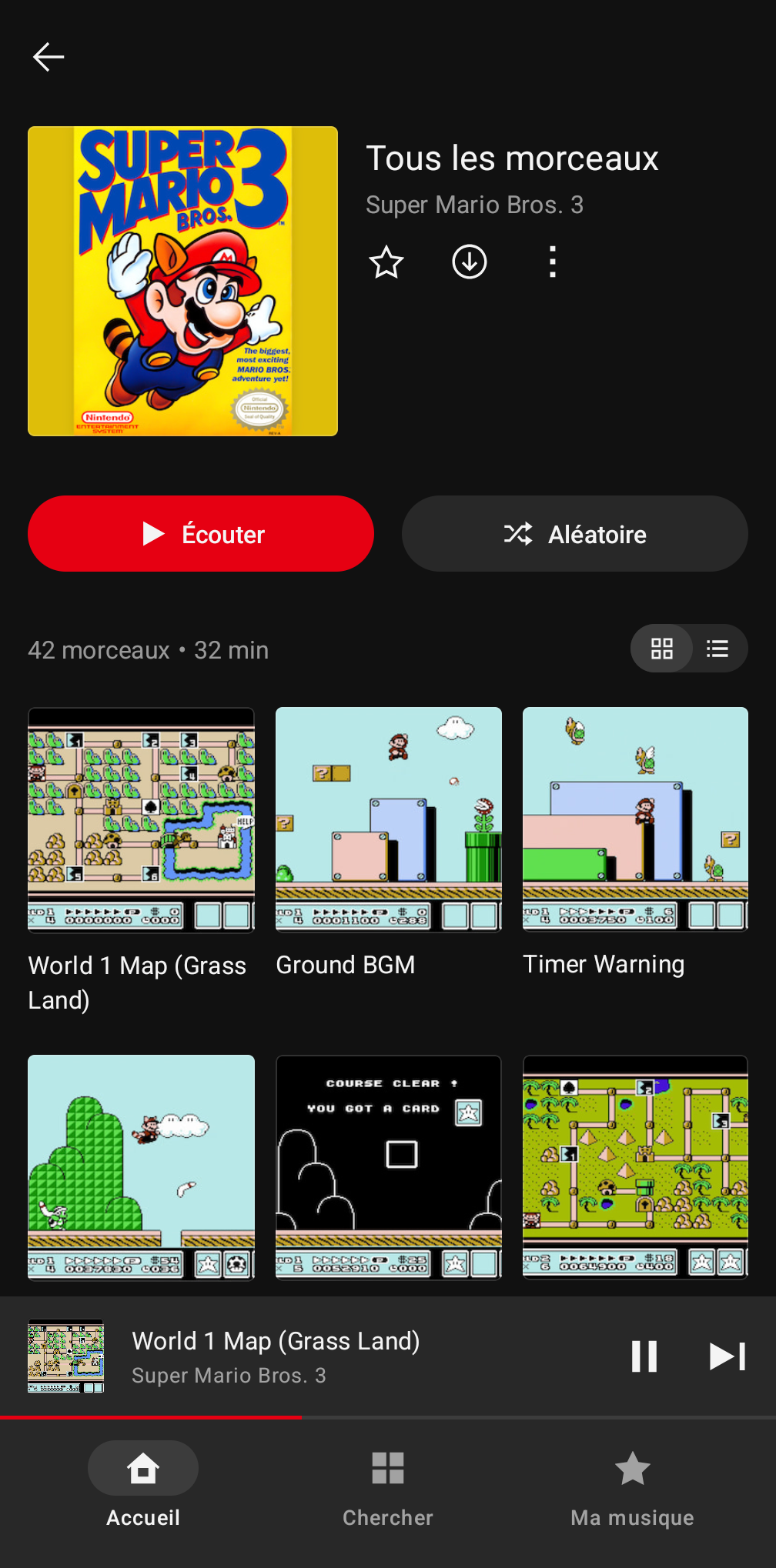Image resolution: width=776 pixels, height=1568 pixels.
Task: Switch to the Chercher tab
Action: pyautogui.click(x=388, y=1489)
